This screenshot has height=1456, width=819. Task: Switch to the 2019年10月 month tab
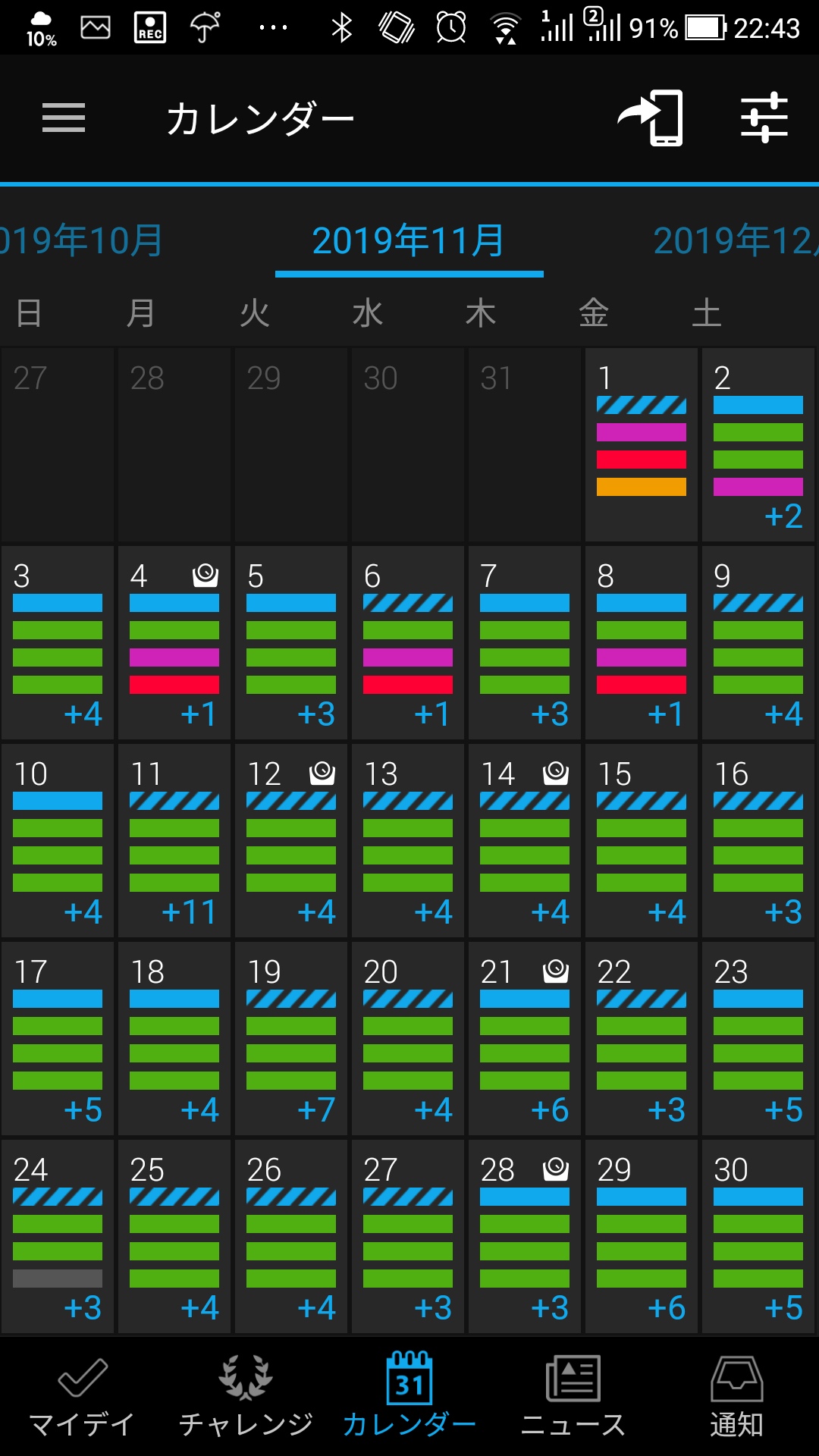coord(80,240)
